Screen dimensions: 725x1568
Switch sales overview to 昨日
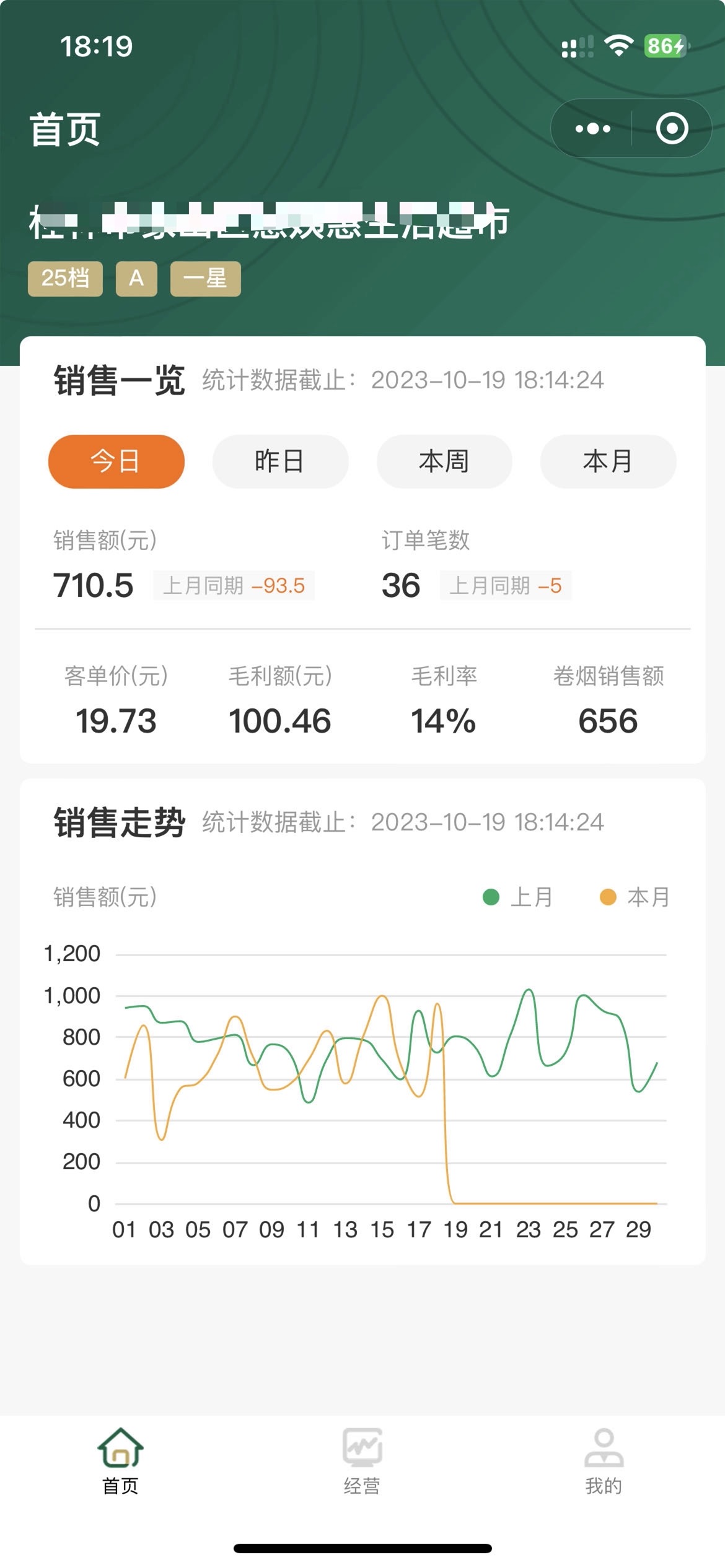click(280, 461)
